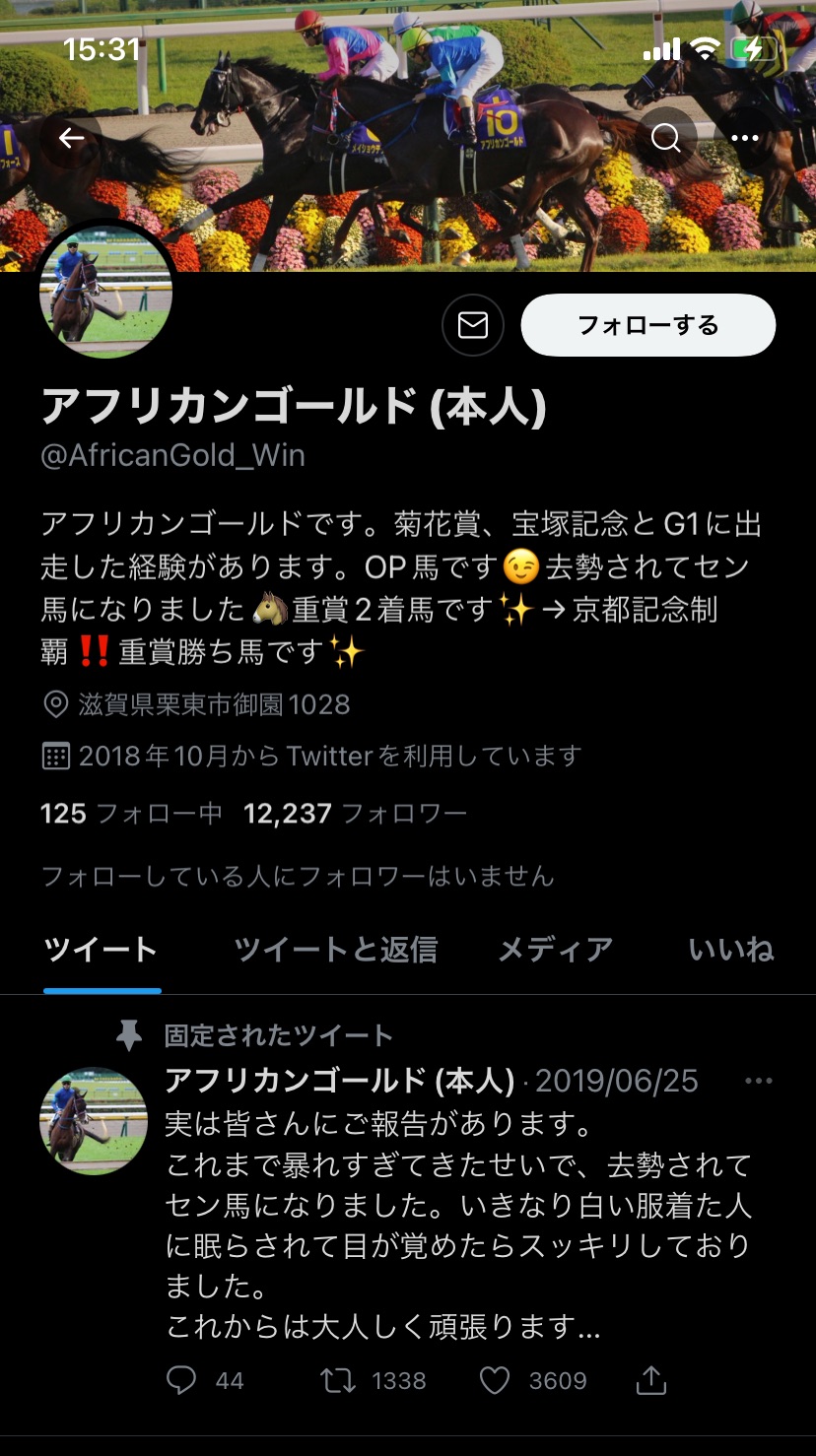816x1456 pixels.
Task: Switch to the ツイートと返信 tab
Action: [x=335, y=950]
